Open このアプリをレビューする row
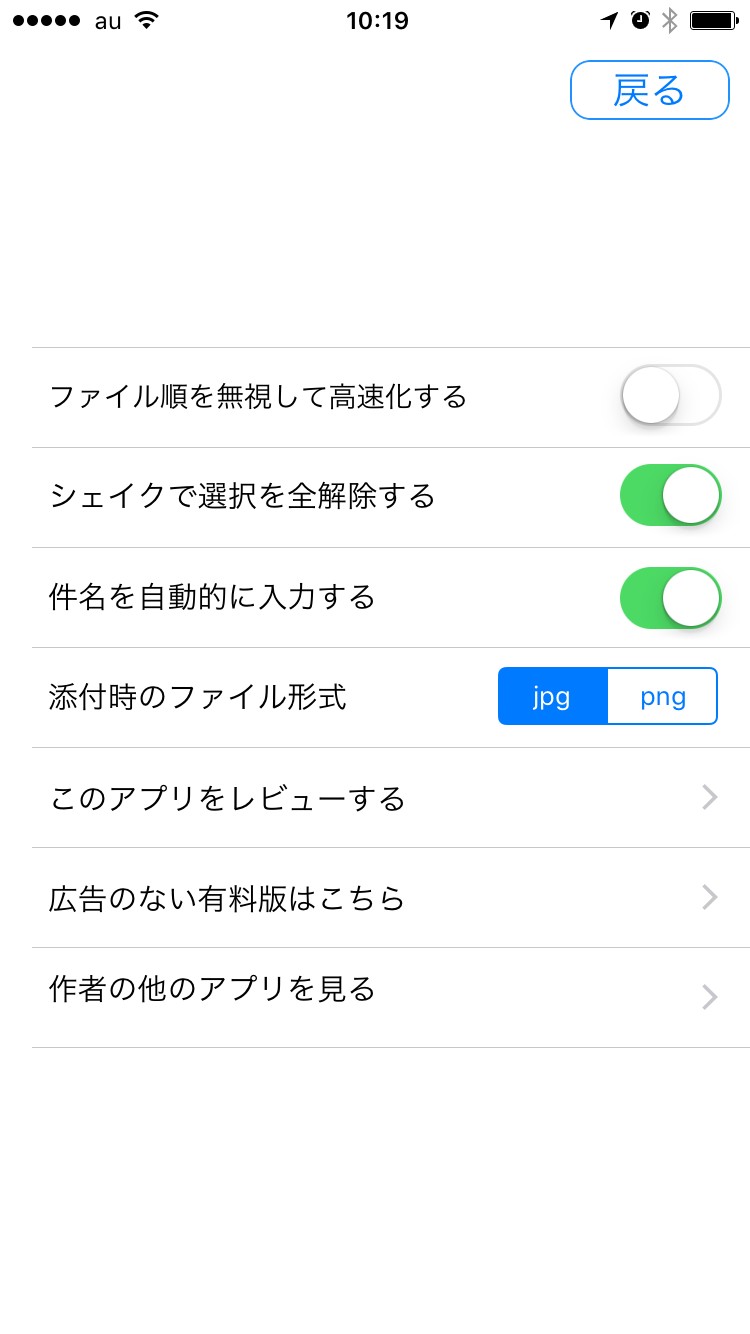Screen dimensions: 750x1334 [x=390, y=798]
